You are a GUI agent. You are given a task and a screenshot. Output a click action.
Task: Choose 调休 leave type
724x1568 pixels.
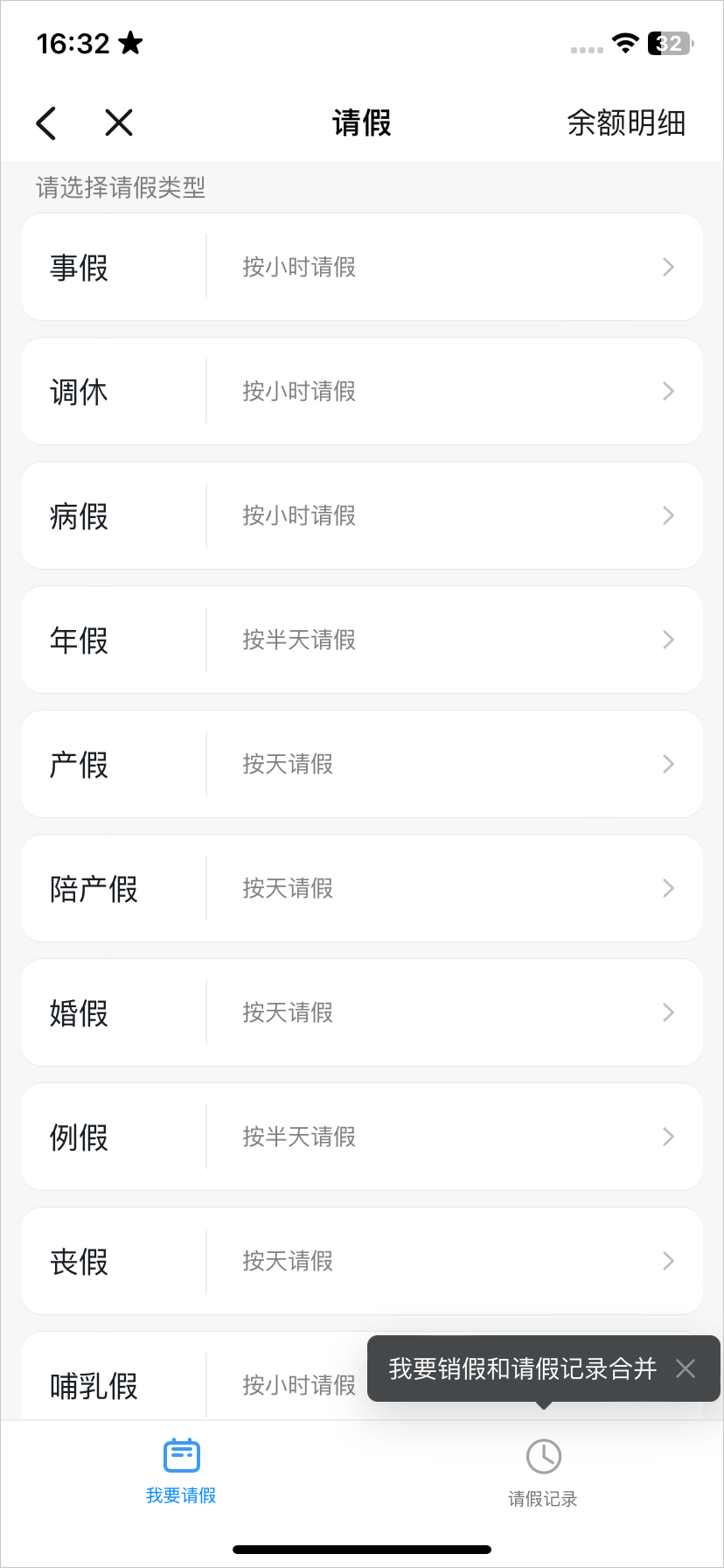point(362,391)
